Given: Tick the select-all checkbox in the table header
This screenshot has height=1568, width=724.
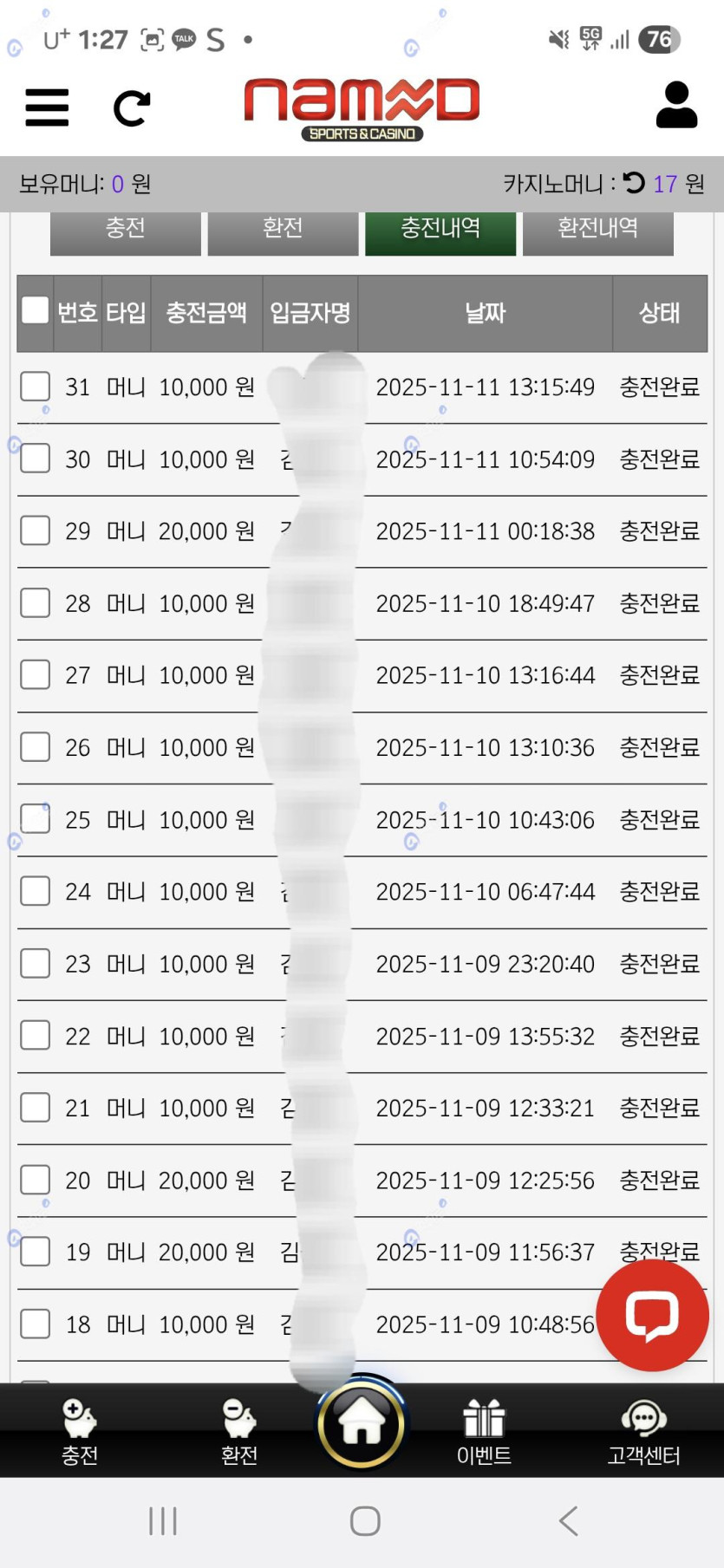Looking at the screenshot, I should [35, 310].
